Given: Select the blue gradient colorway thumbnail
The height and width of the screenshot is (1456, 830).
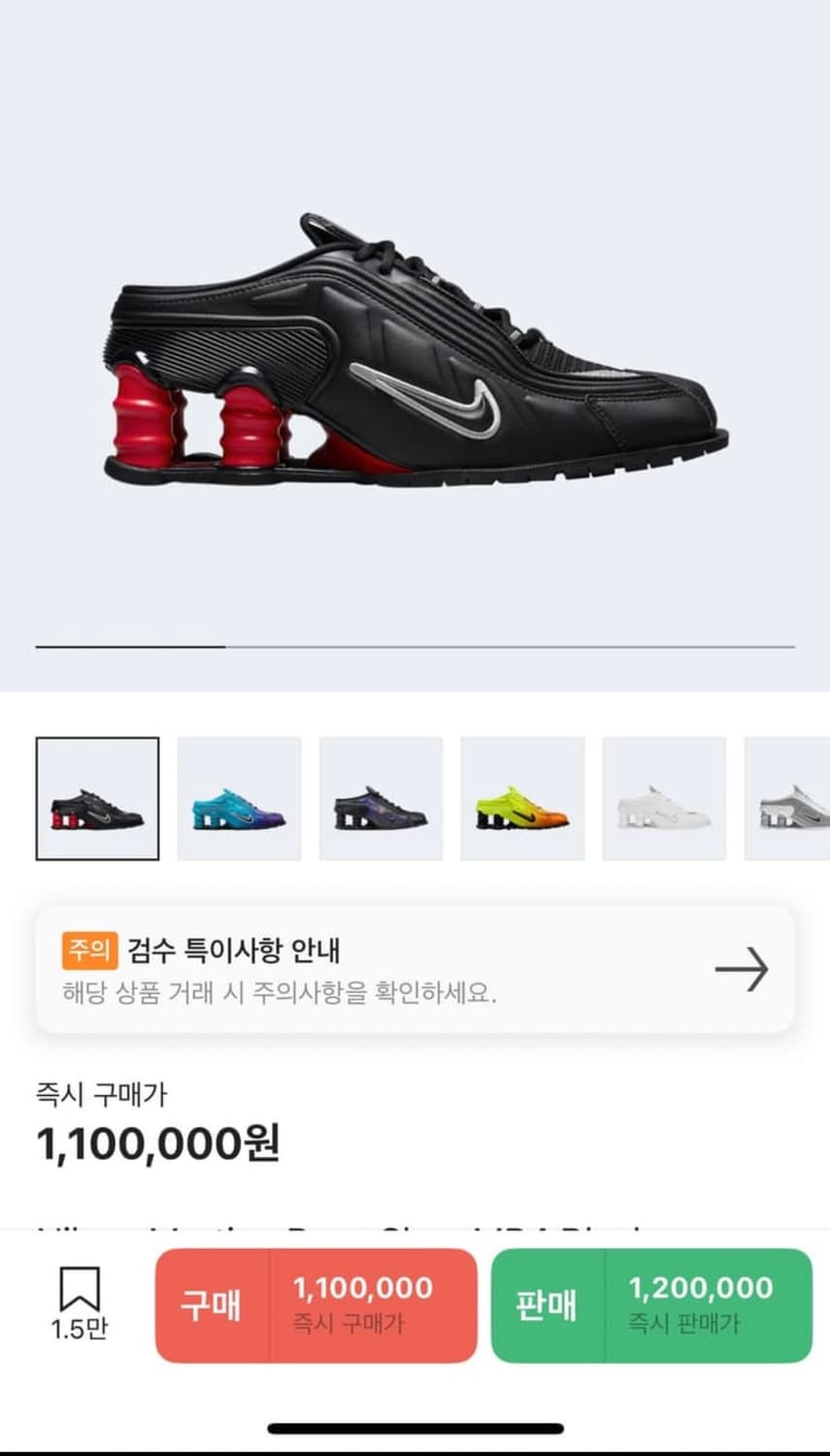Looking at the screenshot, I should click(x=239, y=798).
